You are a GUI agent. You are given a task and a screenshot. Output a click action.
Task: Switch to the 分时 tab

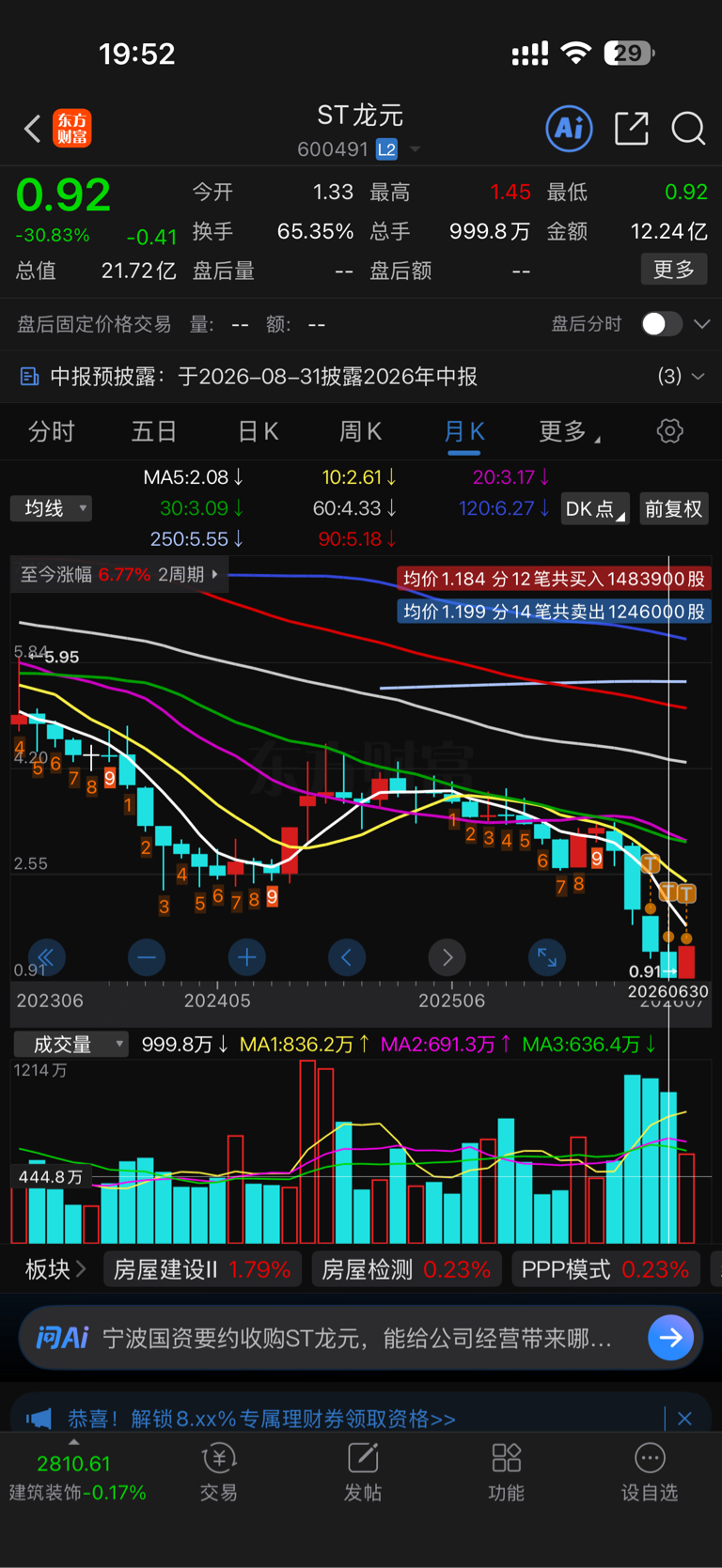point(52,431)
